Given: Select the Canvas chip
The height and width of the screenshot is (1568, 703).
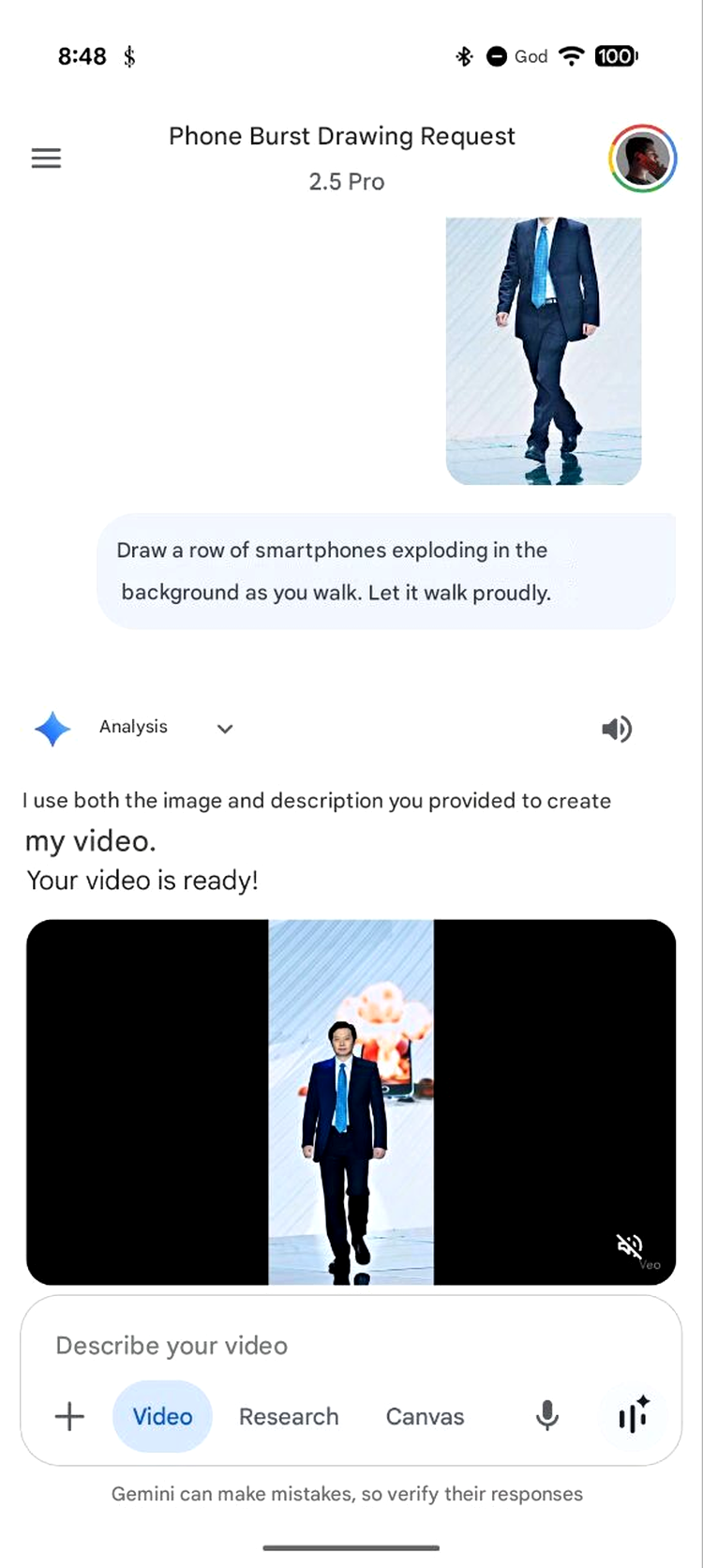Looking at the screenshot, I should point(425,1416).
